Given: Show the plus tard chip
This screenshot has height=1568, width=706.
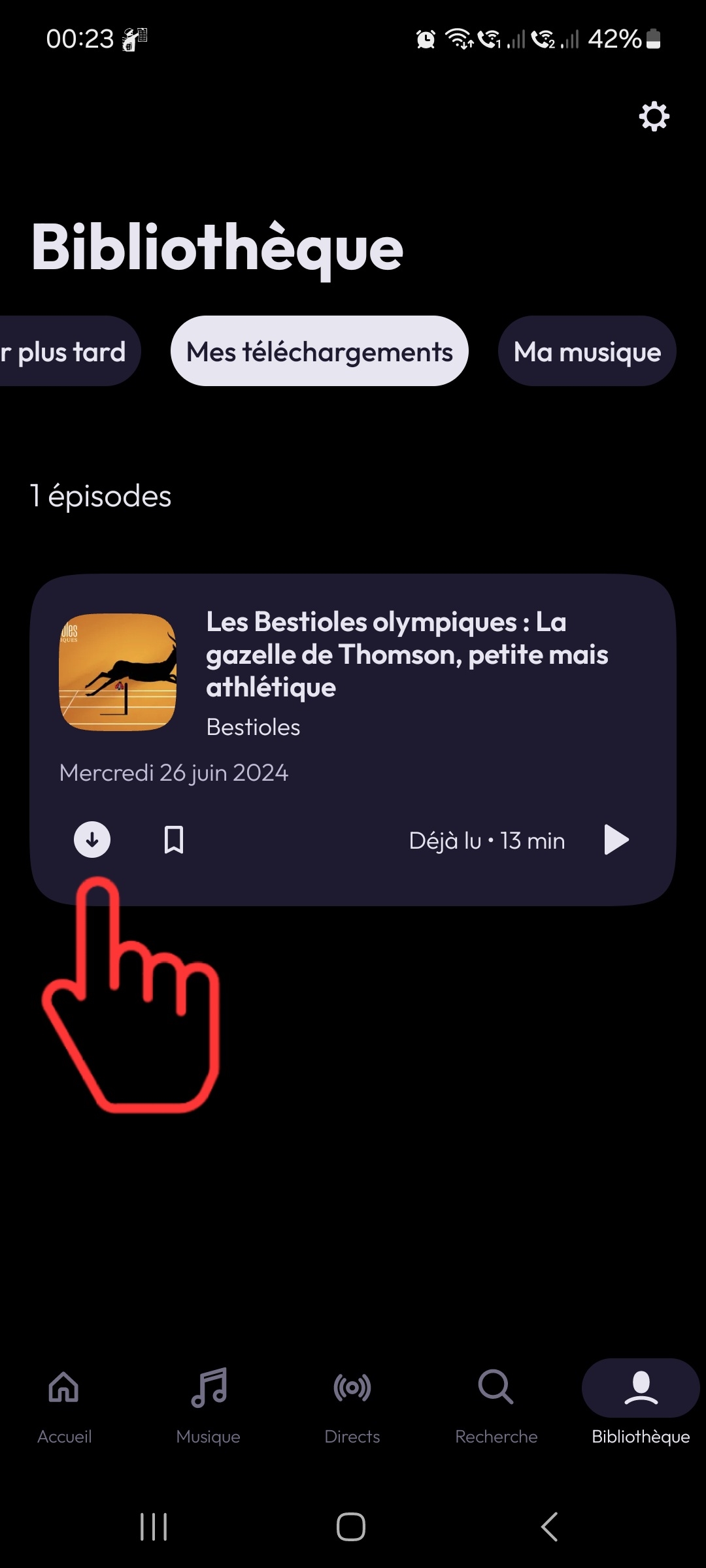Looking at the screenshot, I should (65, 351).
